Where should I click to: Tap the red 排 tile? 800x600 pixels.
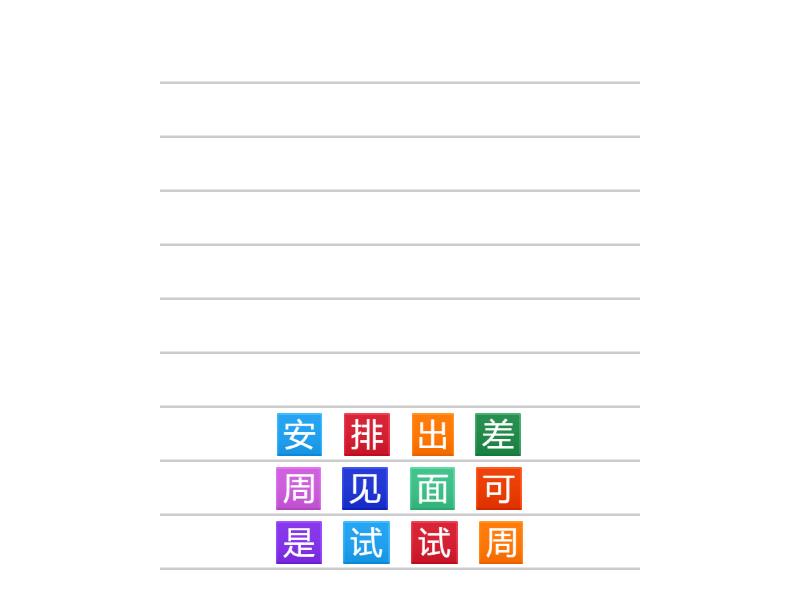pos(366,435)
